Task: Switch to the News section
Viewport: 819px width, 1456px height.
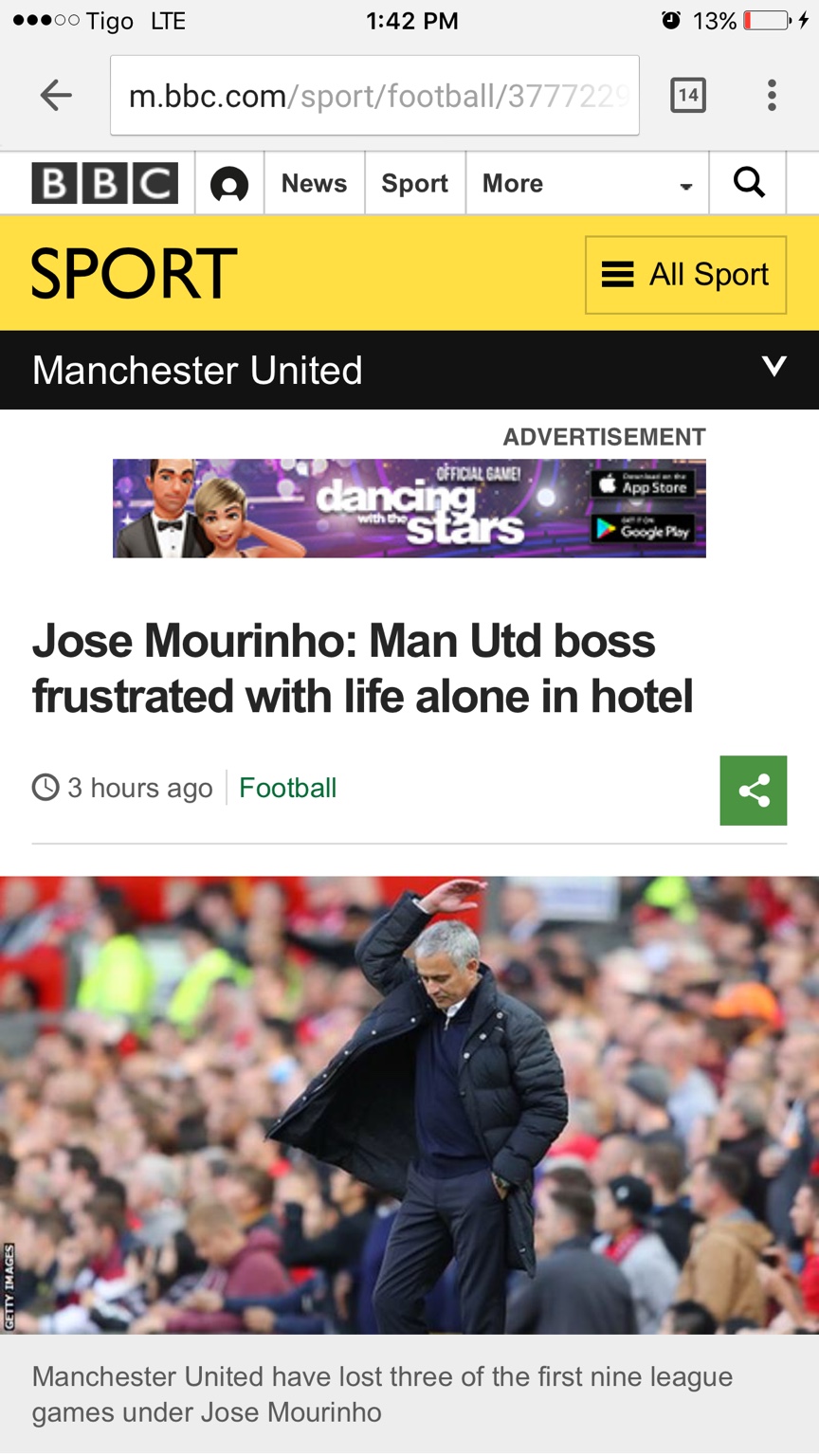Action: coord(314,183)
